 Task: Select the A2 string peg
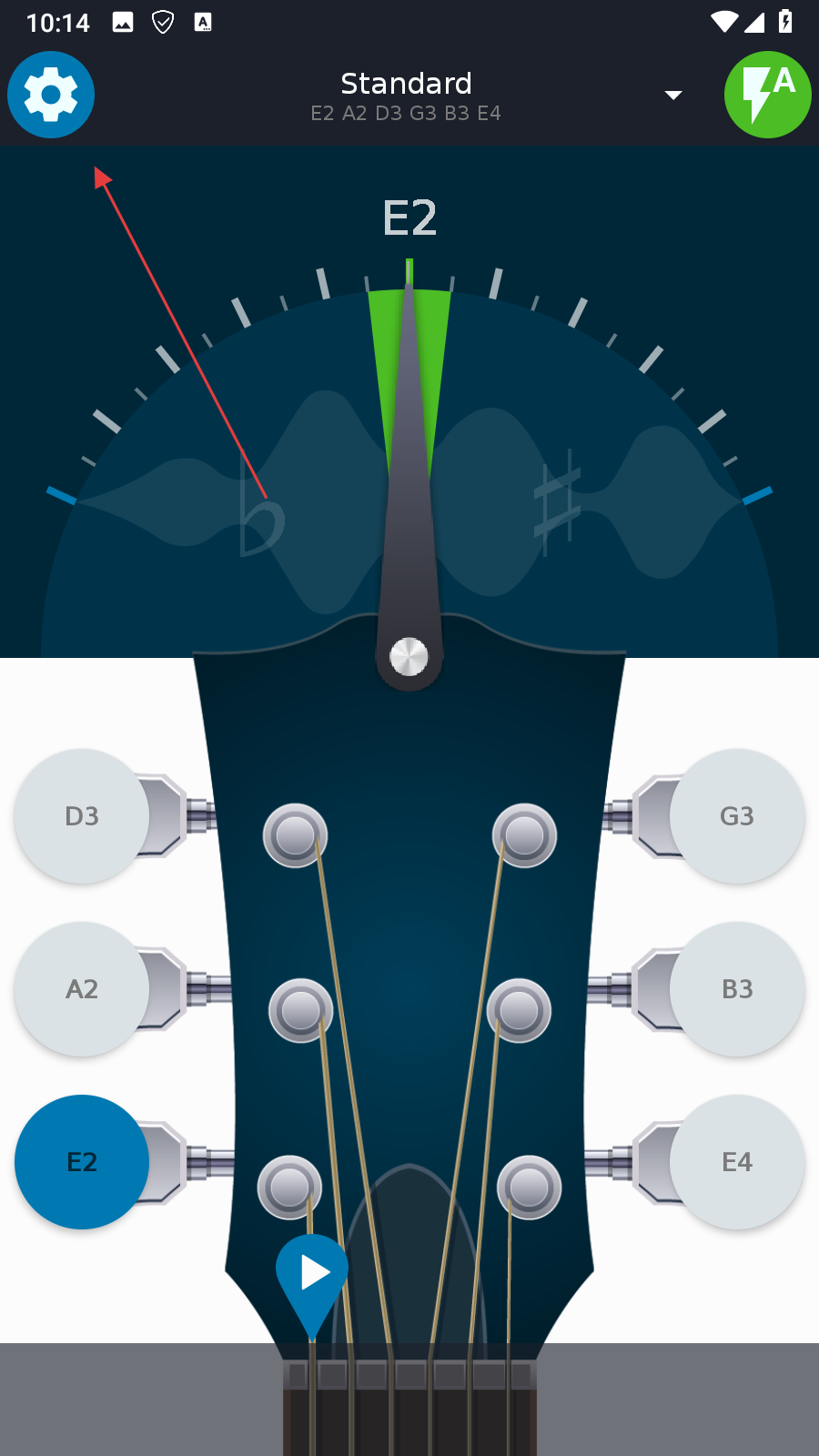click(82, 989)
